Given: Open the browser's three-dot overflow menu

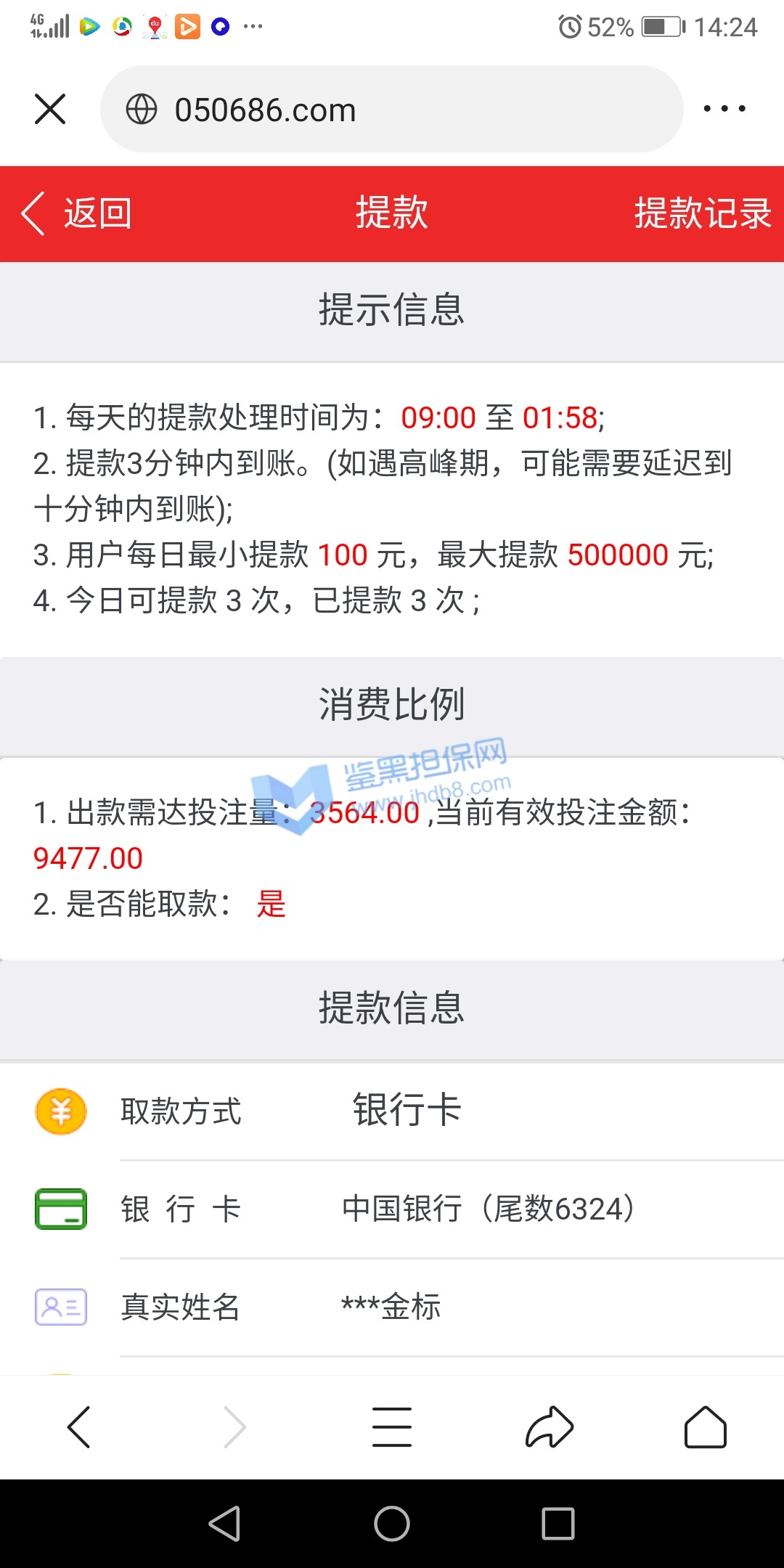Looking at the screenshot, I should point(724,110).
